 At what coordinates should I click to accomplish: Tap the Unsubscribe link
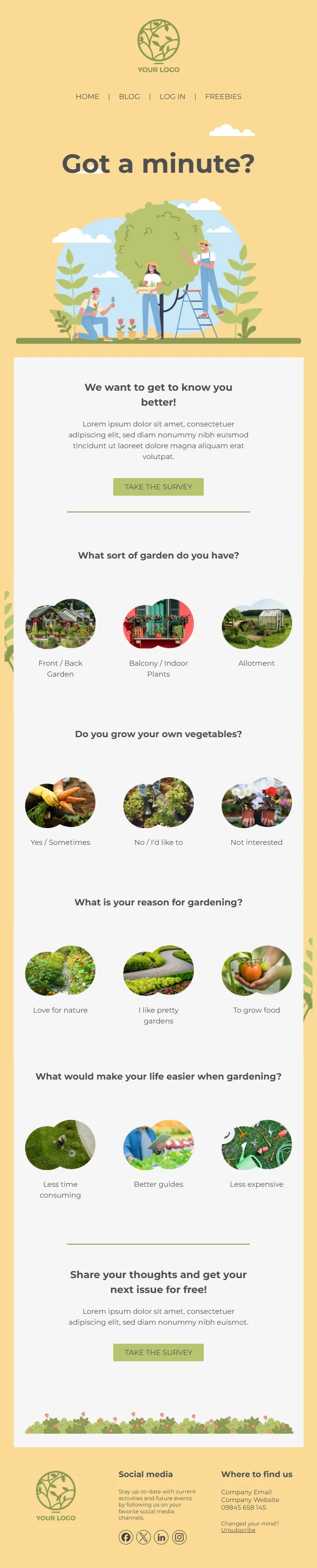pos(238,1530)
